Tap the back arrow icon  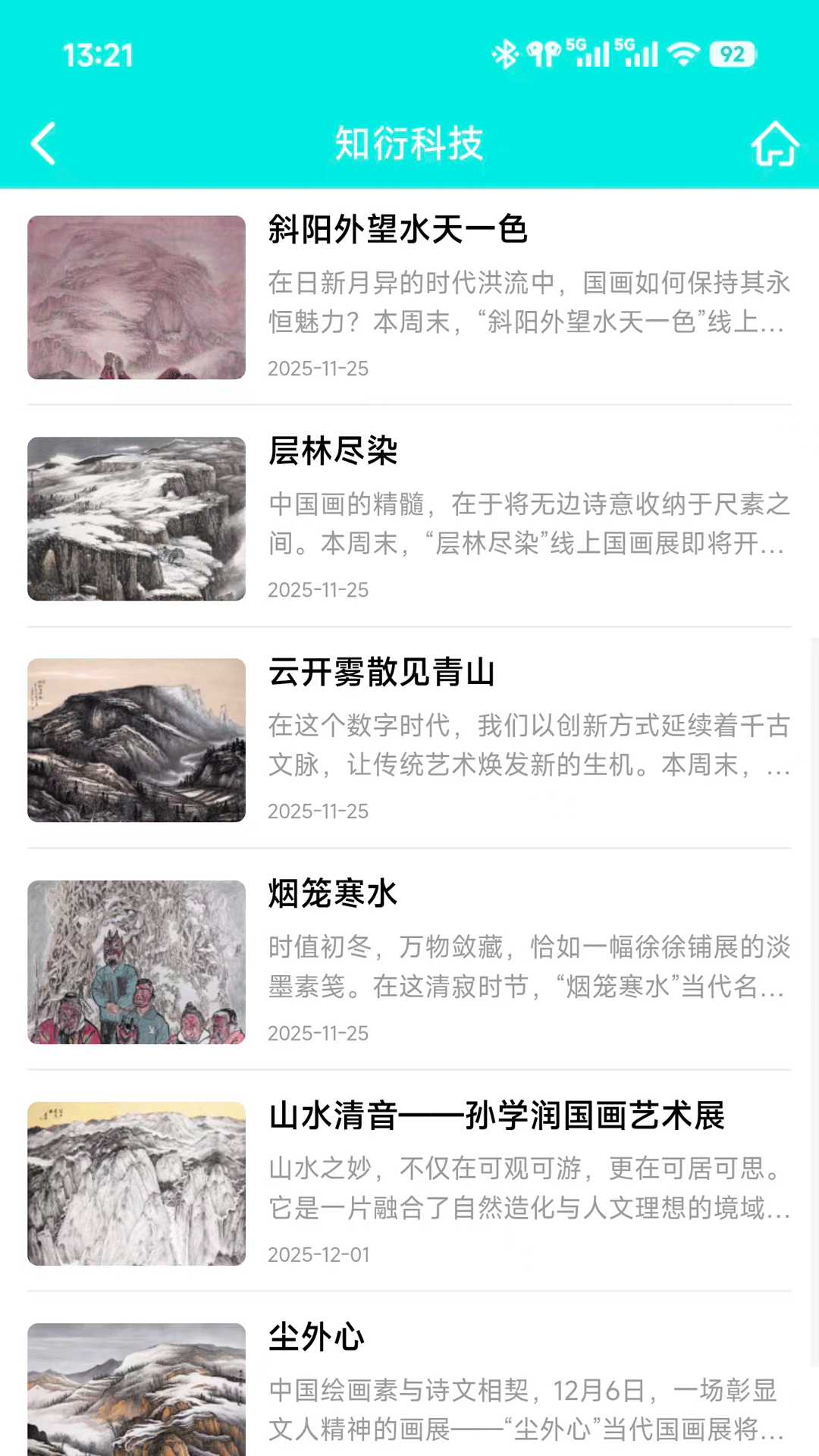tap(43, 144)
